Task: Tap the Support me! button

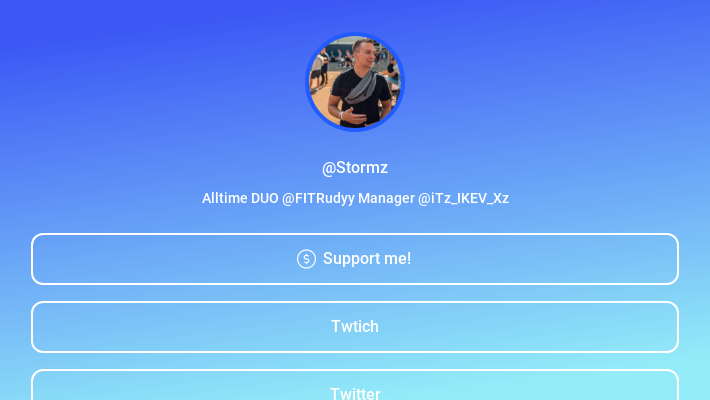Action: click(355, 259)
